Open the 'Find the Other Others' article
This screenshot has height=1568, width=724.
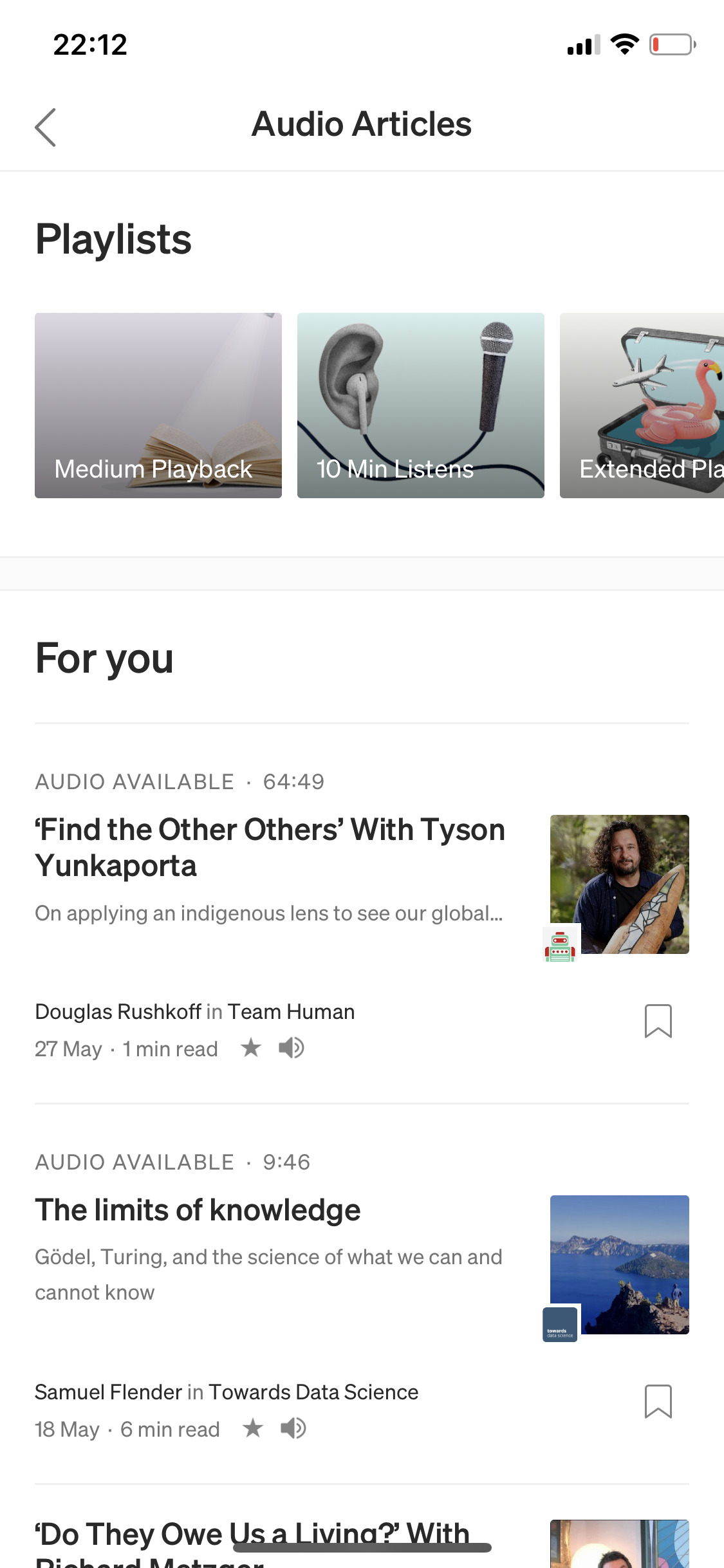[270, 846]
